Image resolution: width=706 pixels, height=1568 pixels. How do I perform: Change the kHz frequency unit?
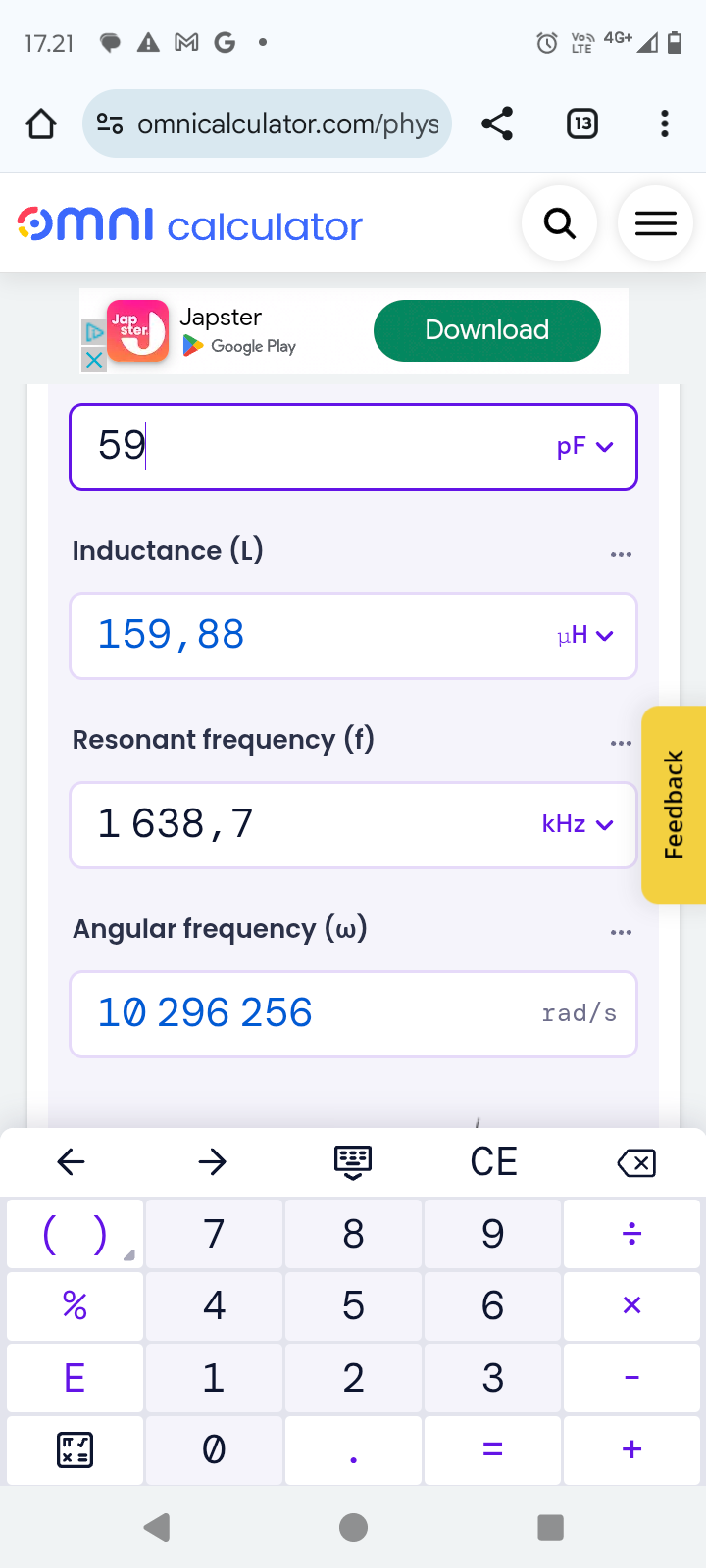[578, 825]
